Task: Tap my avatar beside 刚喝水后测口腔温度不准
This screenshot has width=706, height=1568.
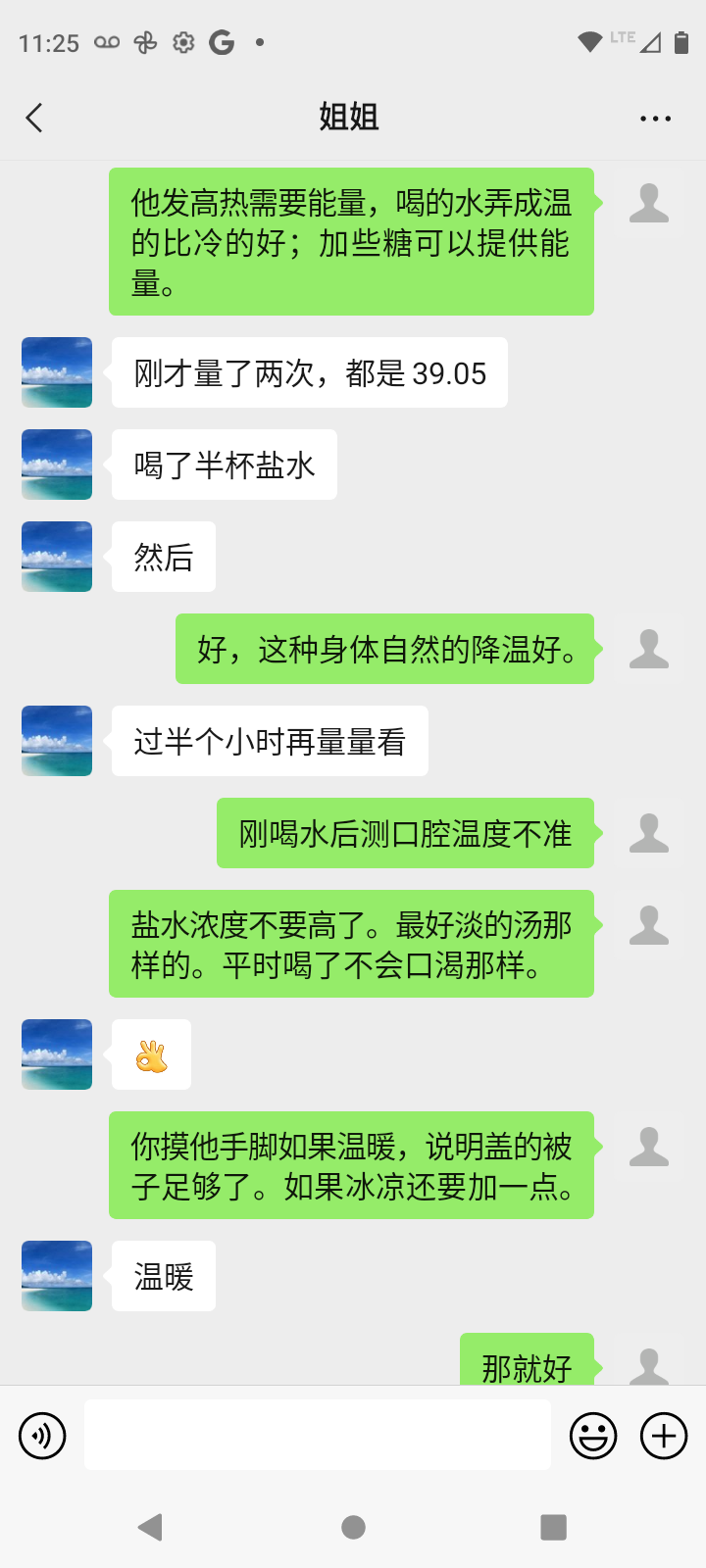Action: coord(649,833)
